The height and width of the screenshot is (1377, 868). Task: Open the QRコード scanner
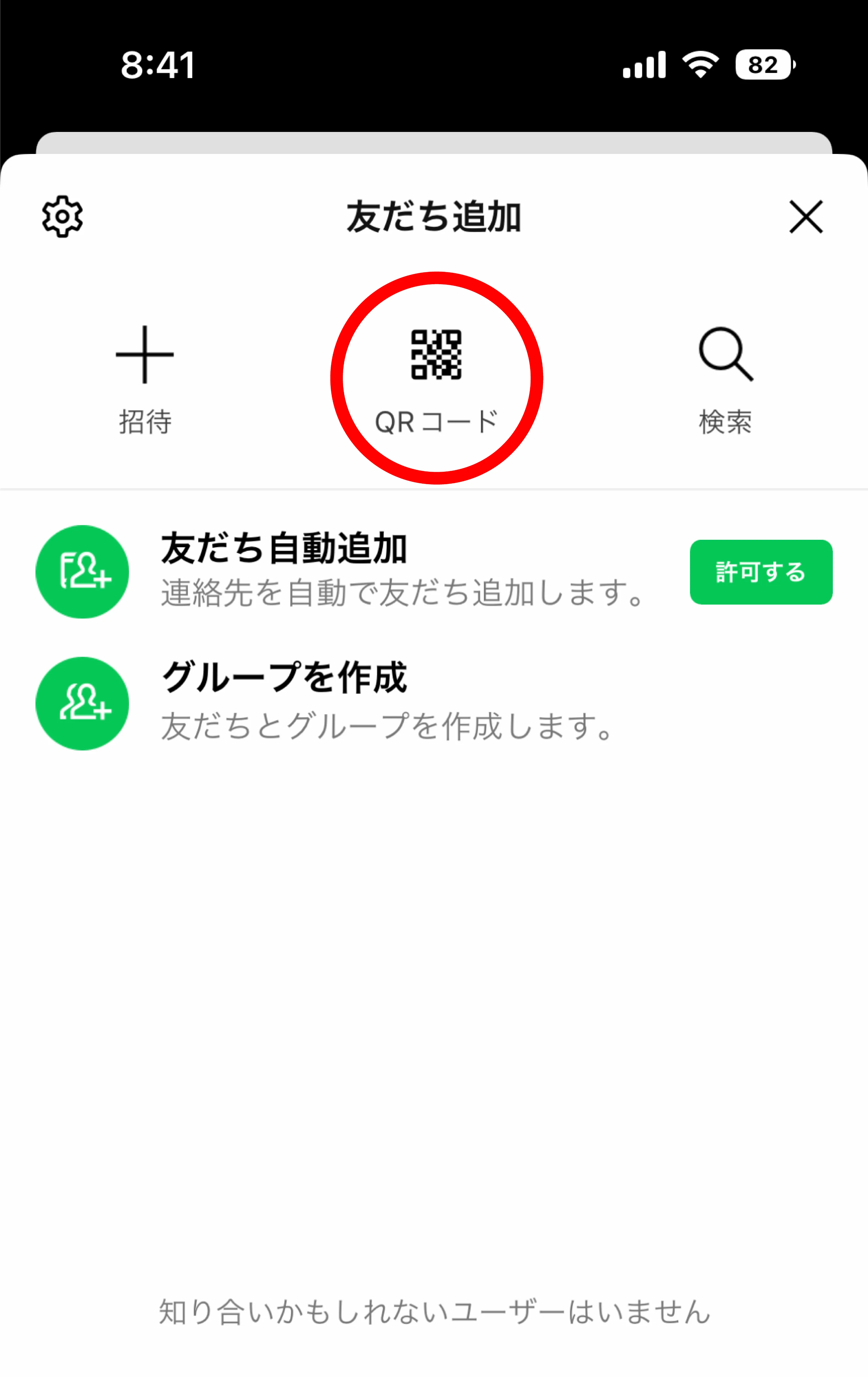[436, 378]
